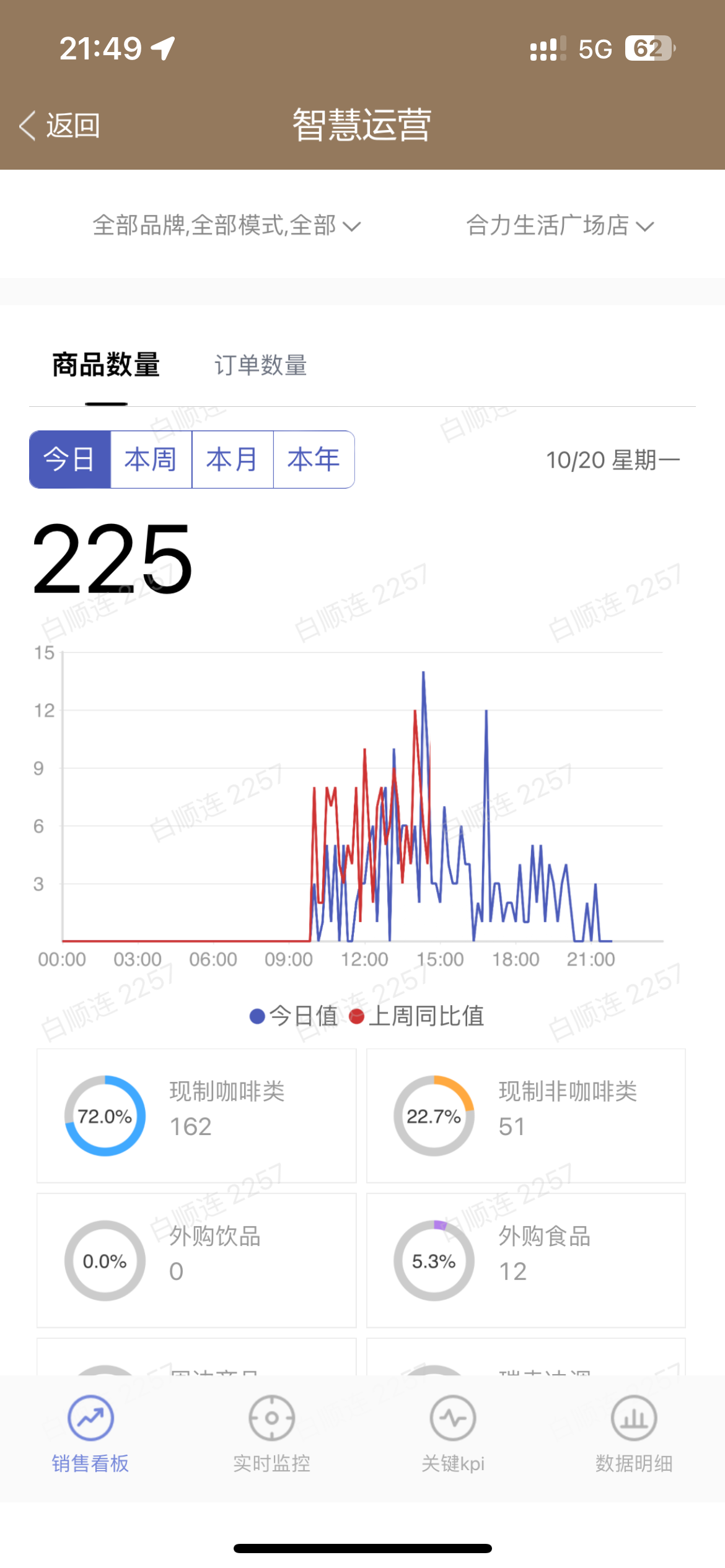The width and height of the screenshot is (725, 1568).
Task: Go back using 返回 button
Action: point(60,126)
